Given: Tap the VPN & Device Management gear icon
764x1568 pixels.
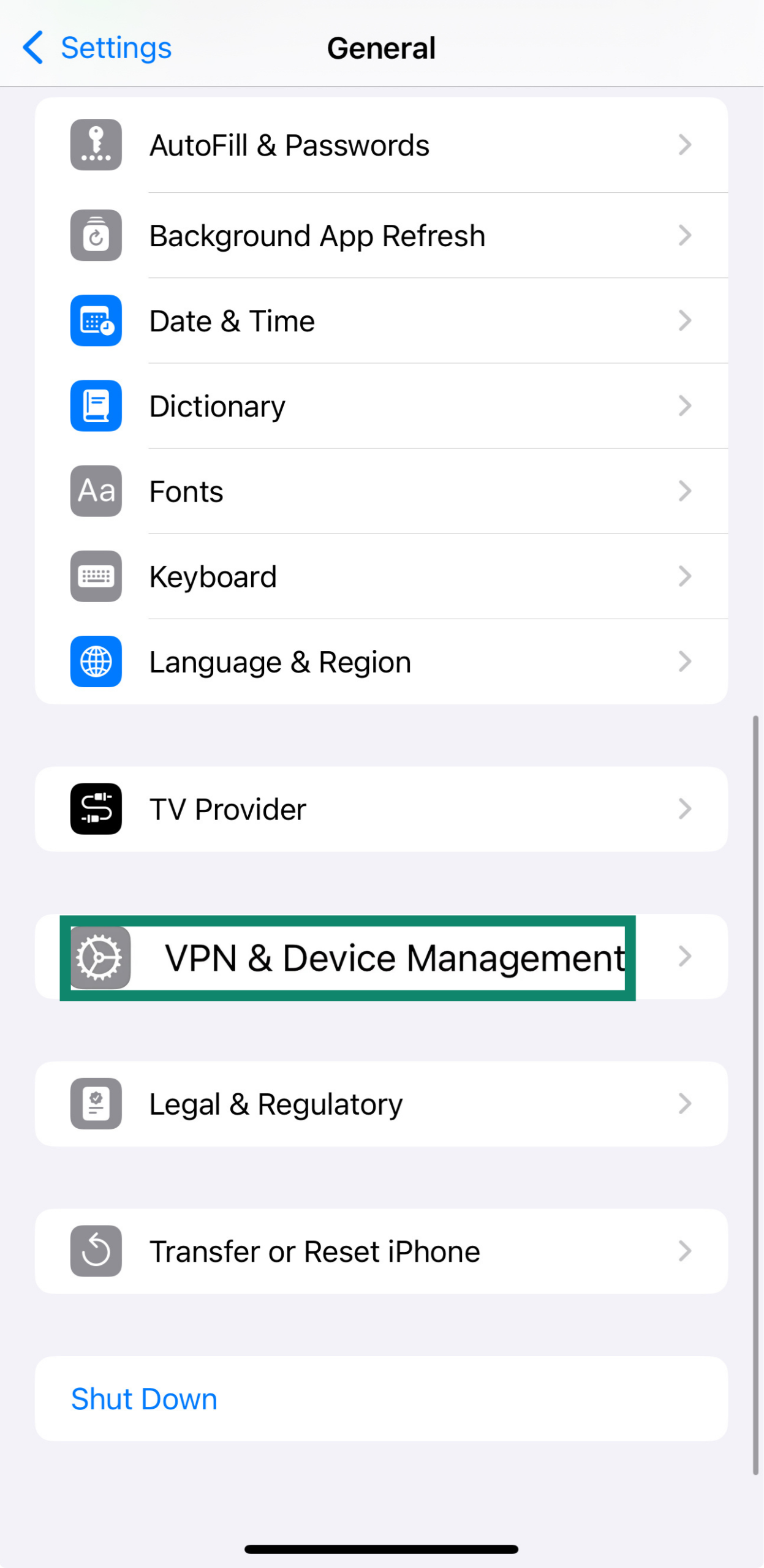Looking at the screenshot, I should [x=101, y=957].
